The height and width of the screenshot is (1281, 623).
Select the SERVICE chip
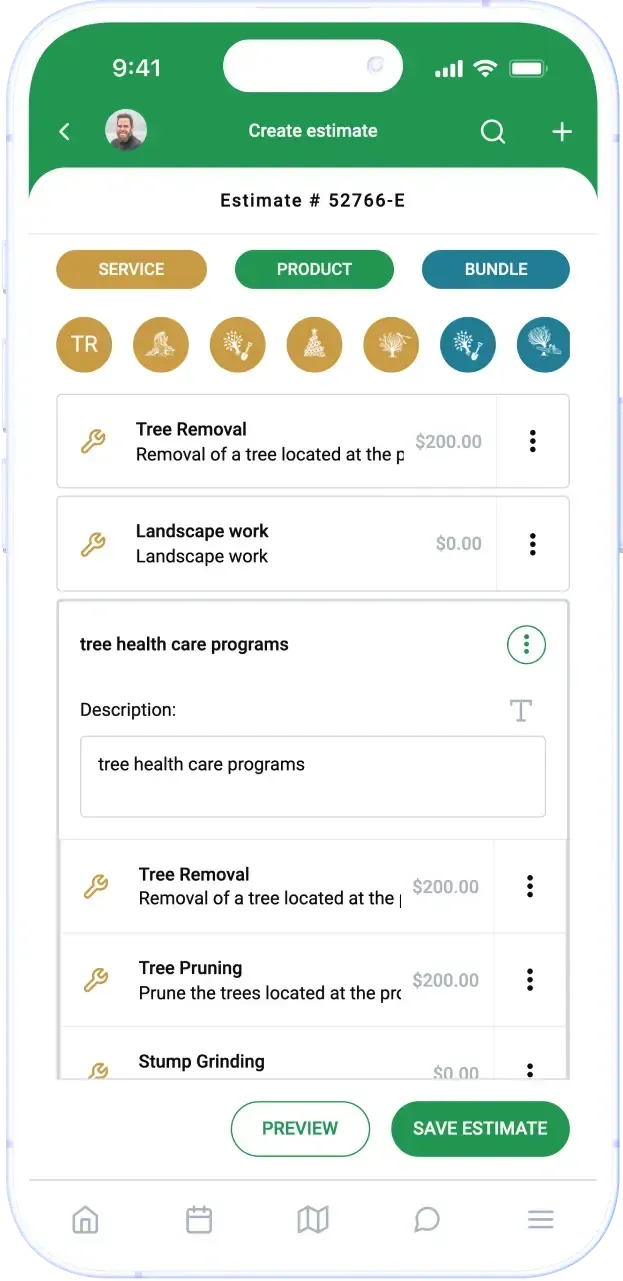click(x=131, y=269)
